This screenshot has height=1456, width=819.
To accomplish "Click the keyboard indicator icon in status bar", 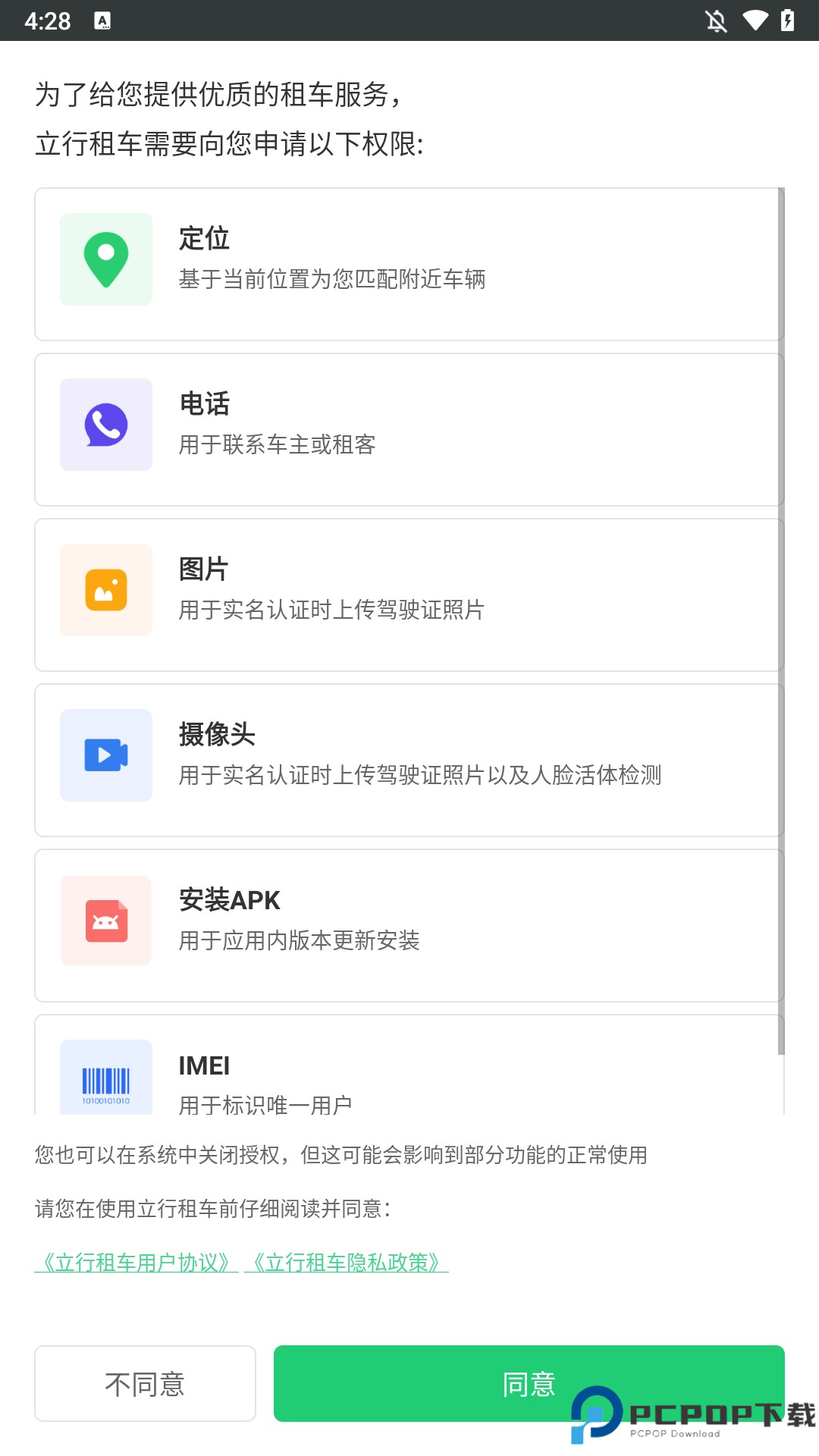I will pyautogui.click(x=101, y=21).
